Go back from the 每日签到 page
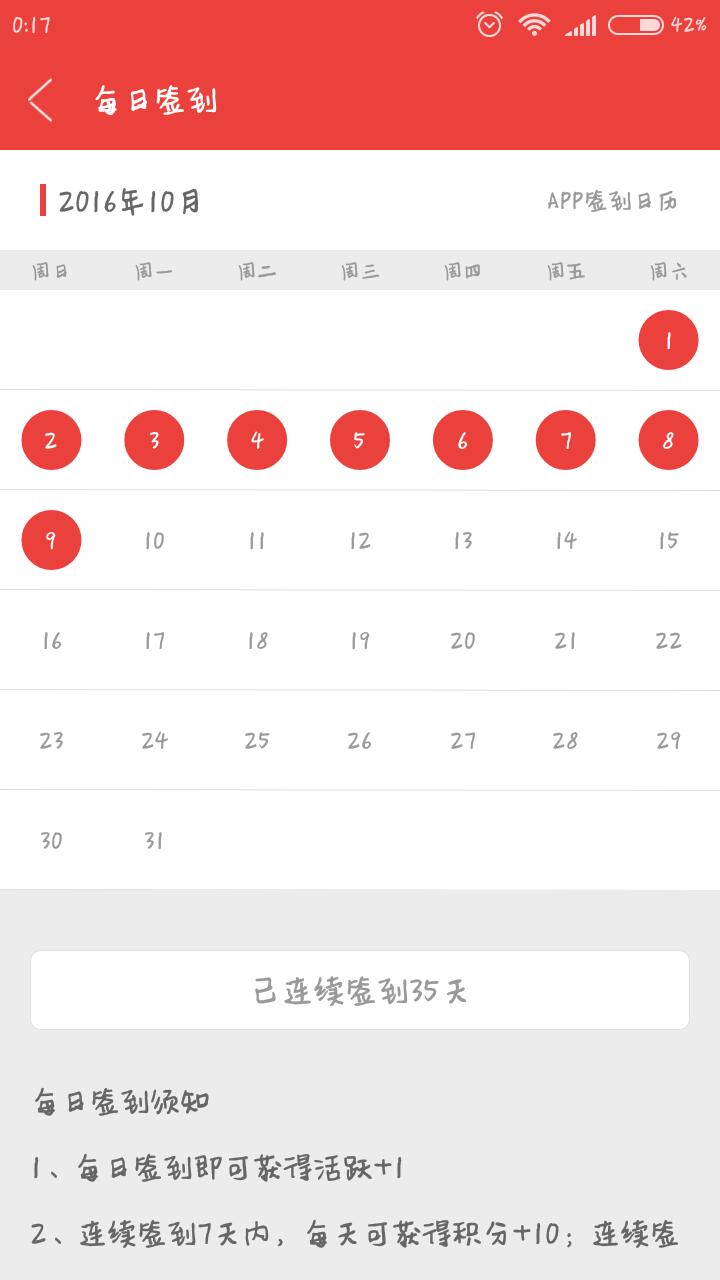This screenshot has width=720, height=1280. point(40,100)
